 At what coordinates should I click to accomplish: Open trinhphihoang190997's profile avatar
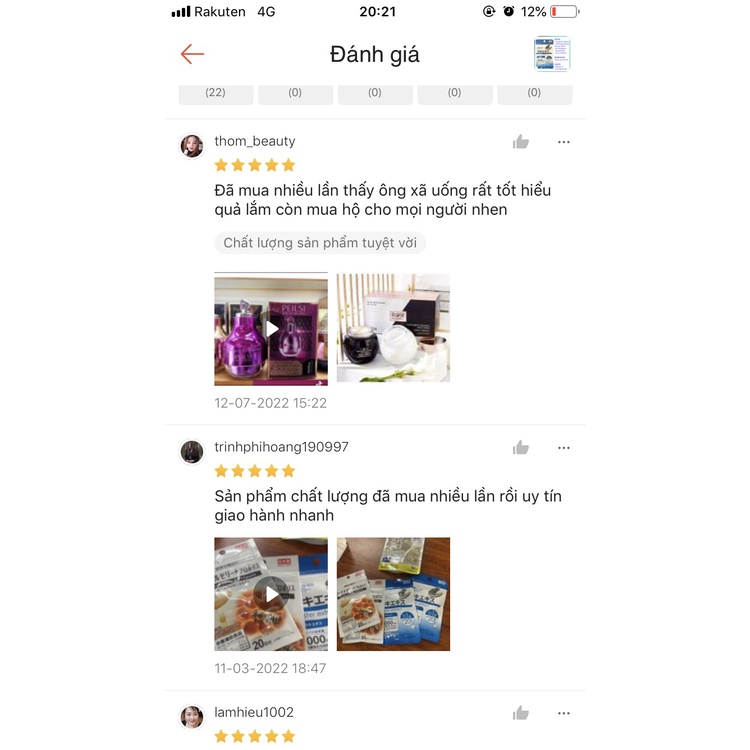[192, 452]
